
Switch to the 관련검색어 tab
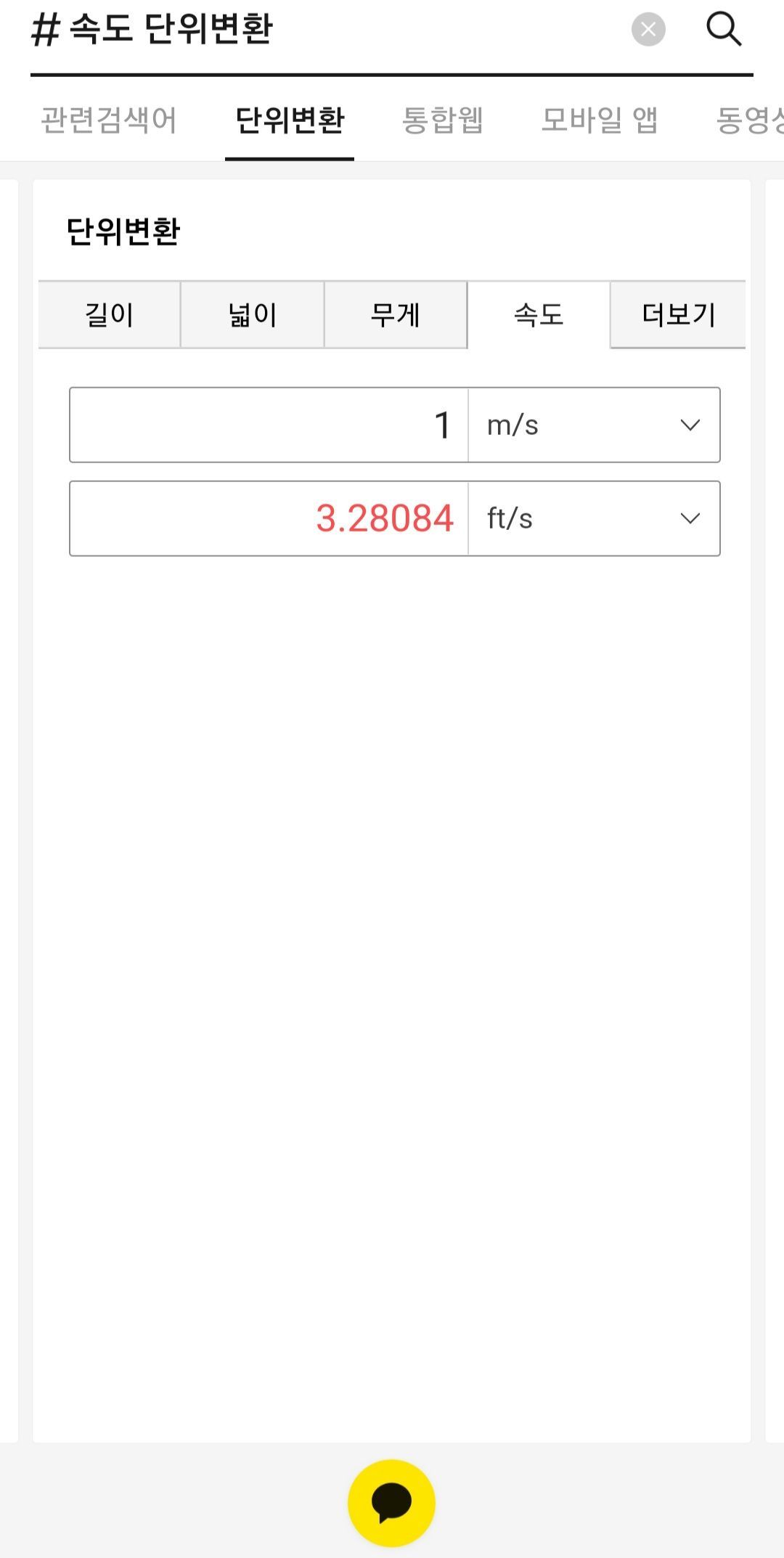[x=109, y=120]
